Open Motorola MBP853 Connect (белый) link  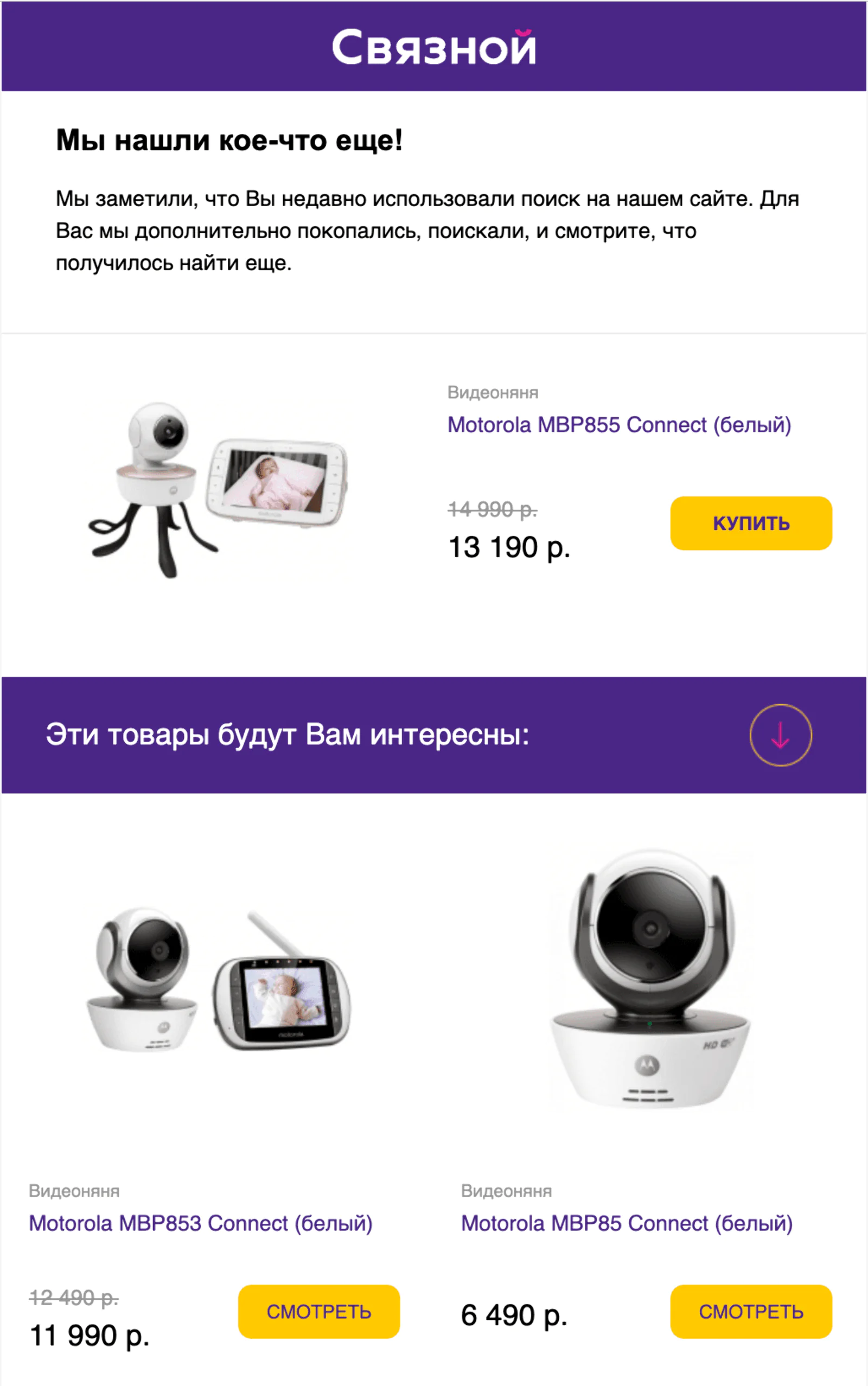[x=200, y=1223]
